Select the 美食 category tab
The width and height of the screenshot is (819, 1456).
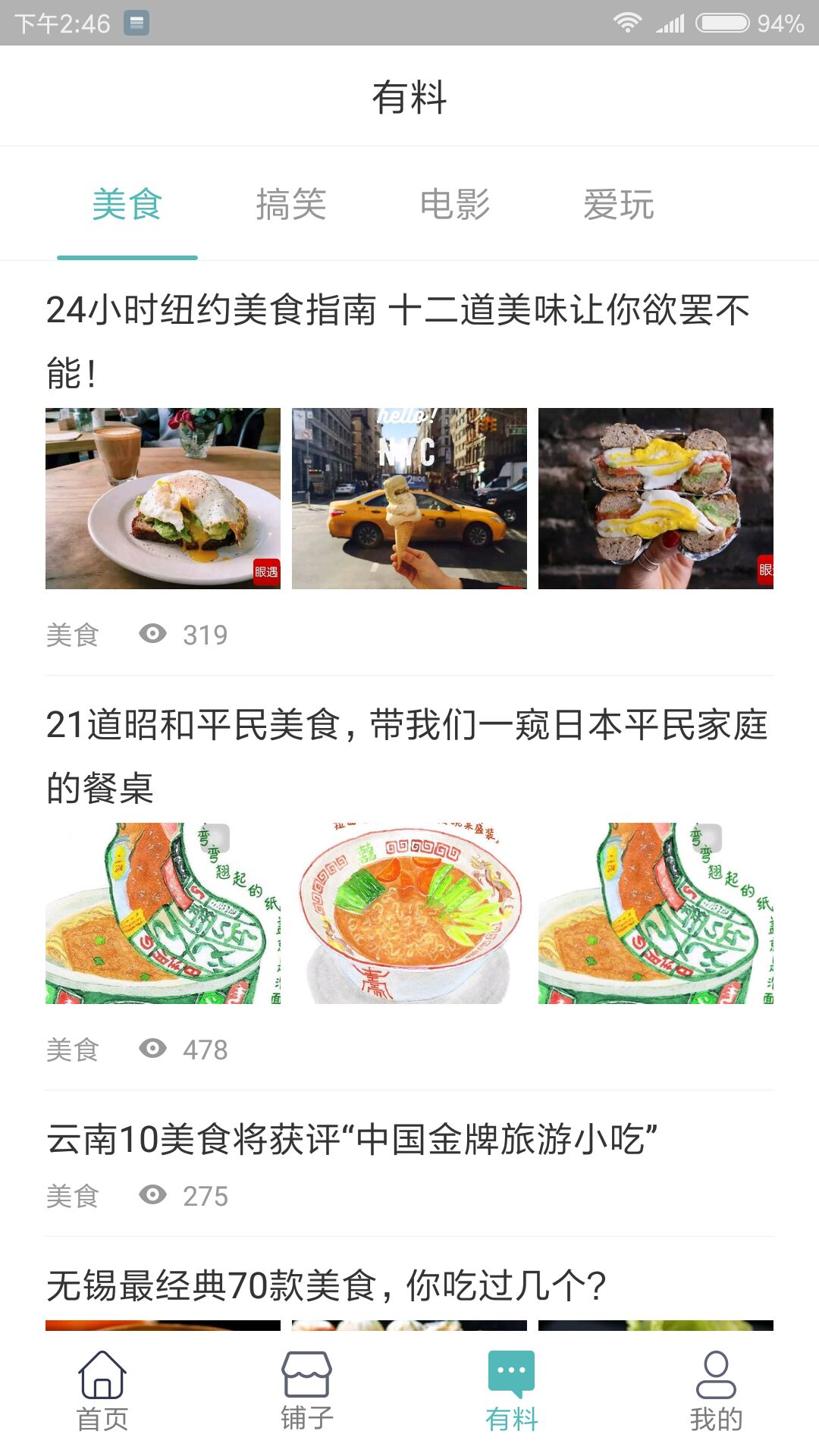coord(127,205)
